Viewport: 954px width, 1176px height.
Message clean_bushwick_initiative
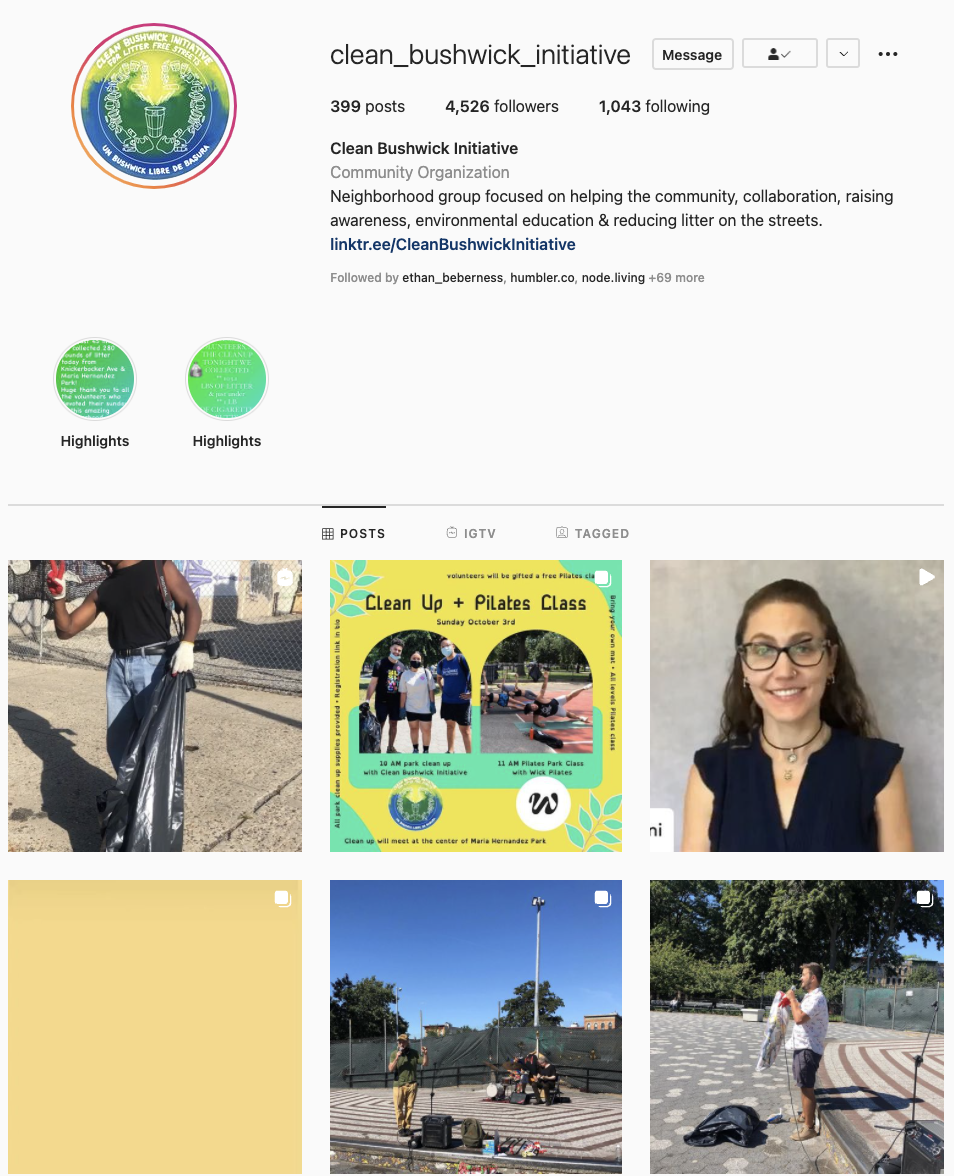tap(692, 55)
